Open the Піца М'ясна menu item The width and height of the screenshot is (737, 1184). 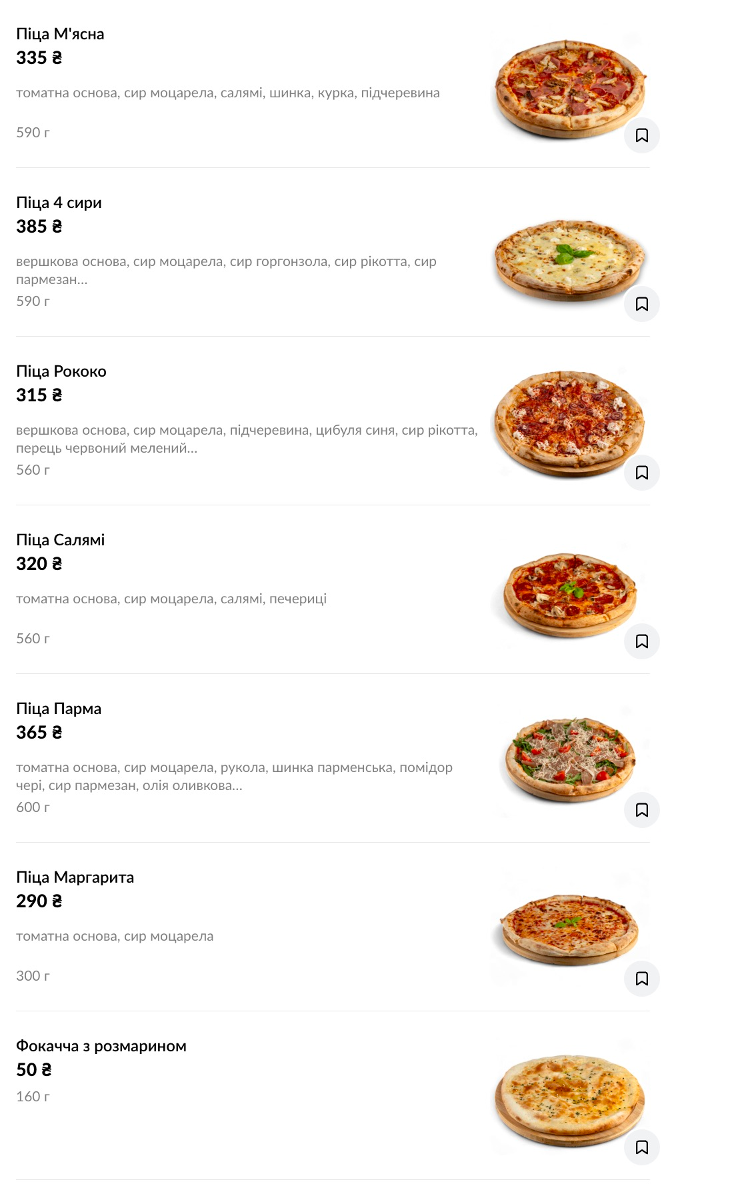pyautogui.click(x=333, y=84)
